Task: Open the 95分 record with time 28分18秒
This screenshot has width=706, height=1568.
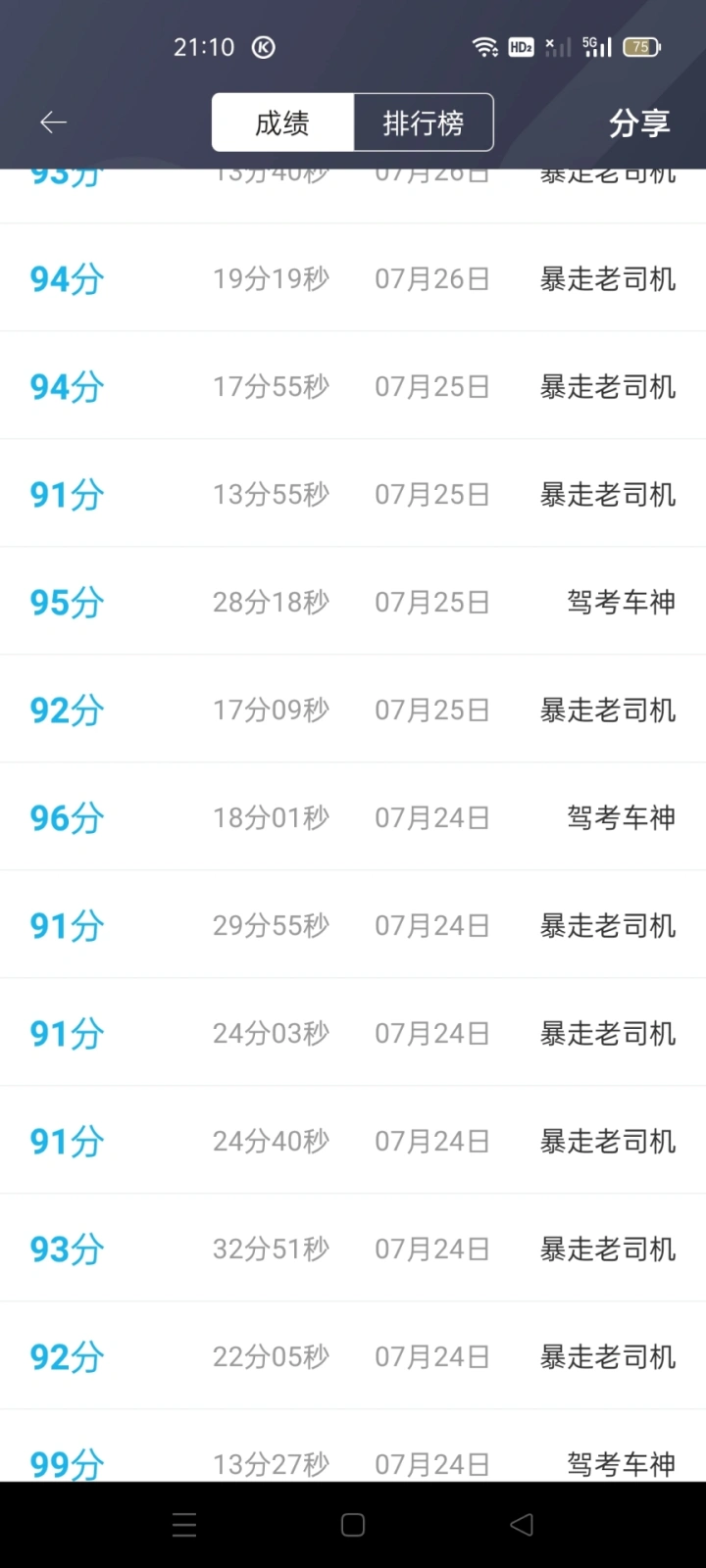Action: [353, 602]
